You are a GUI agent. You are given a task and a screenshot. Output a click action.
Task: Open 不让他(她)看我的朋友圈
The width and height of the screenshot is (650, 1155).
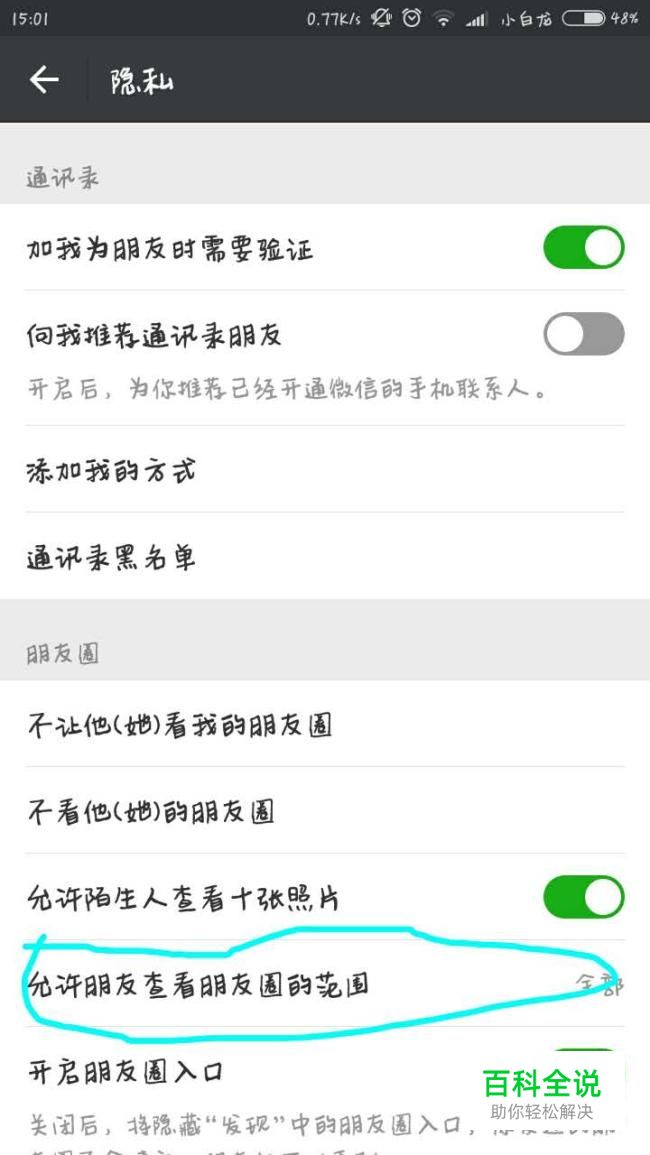coord(325,724)
